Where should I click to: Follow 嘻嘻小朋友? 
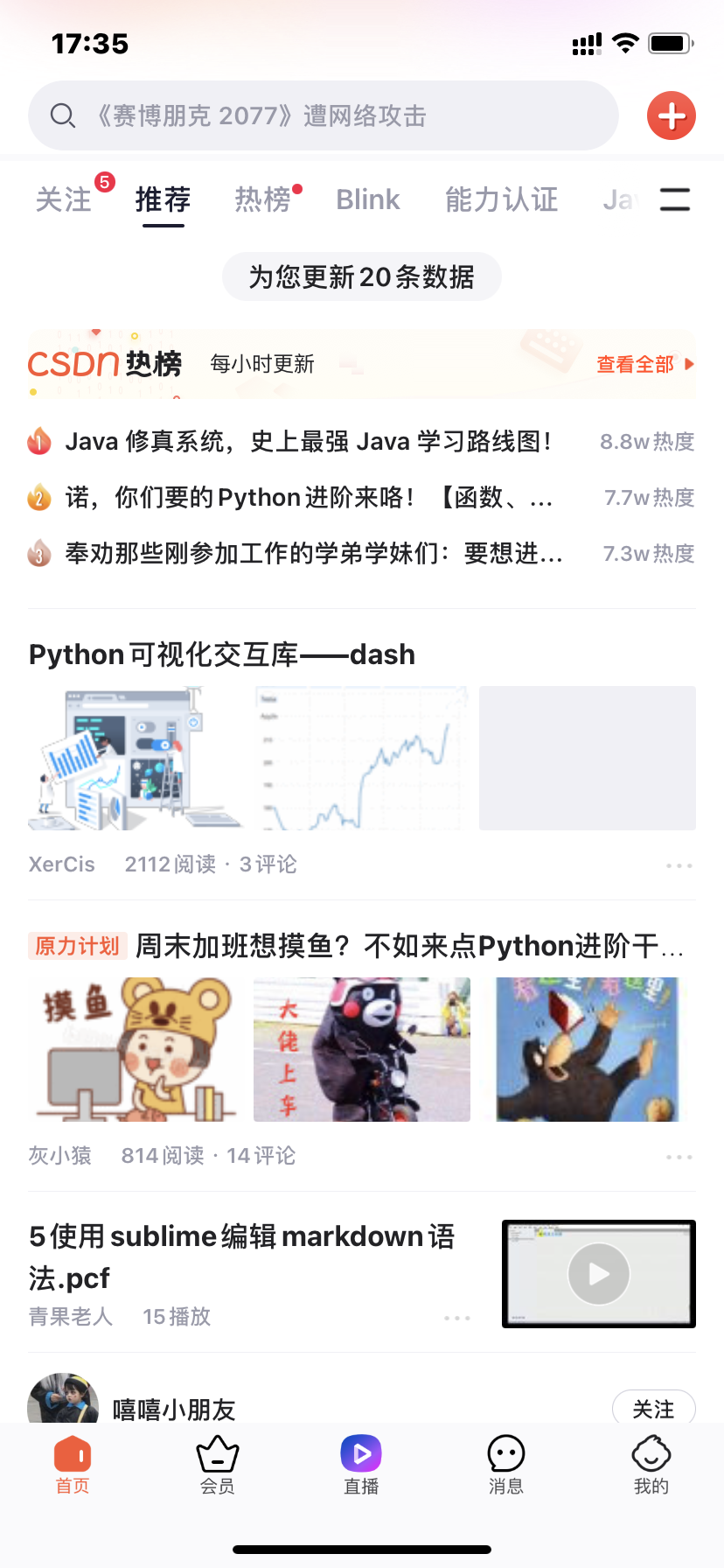click(653, 1409)
